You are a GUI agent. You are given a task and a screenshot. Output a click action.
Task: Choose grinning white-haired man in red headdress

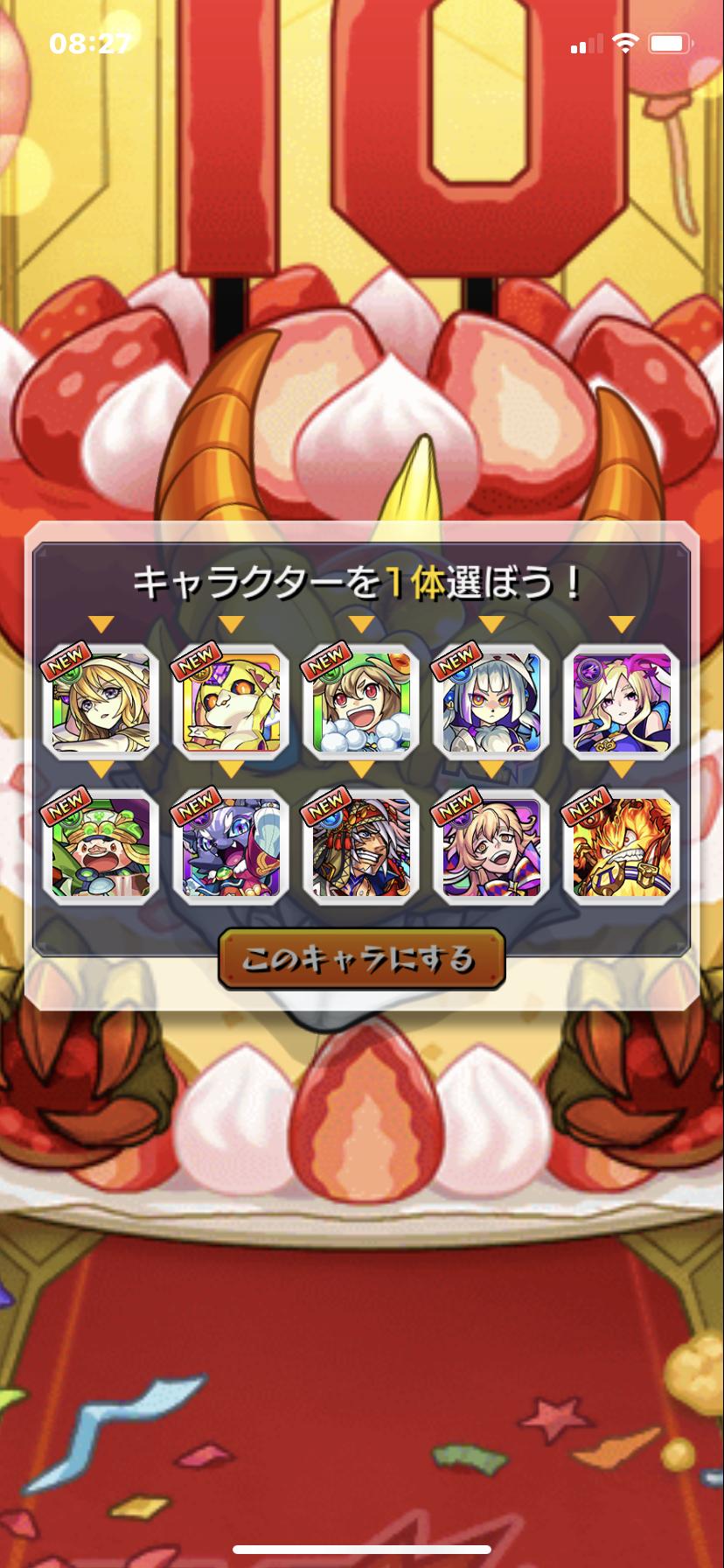pyautogui.click(x=361, y=846)
